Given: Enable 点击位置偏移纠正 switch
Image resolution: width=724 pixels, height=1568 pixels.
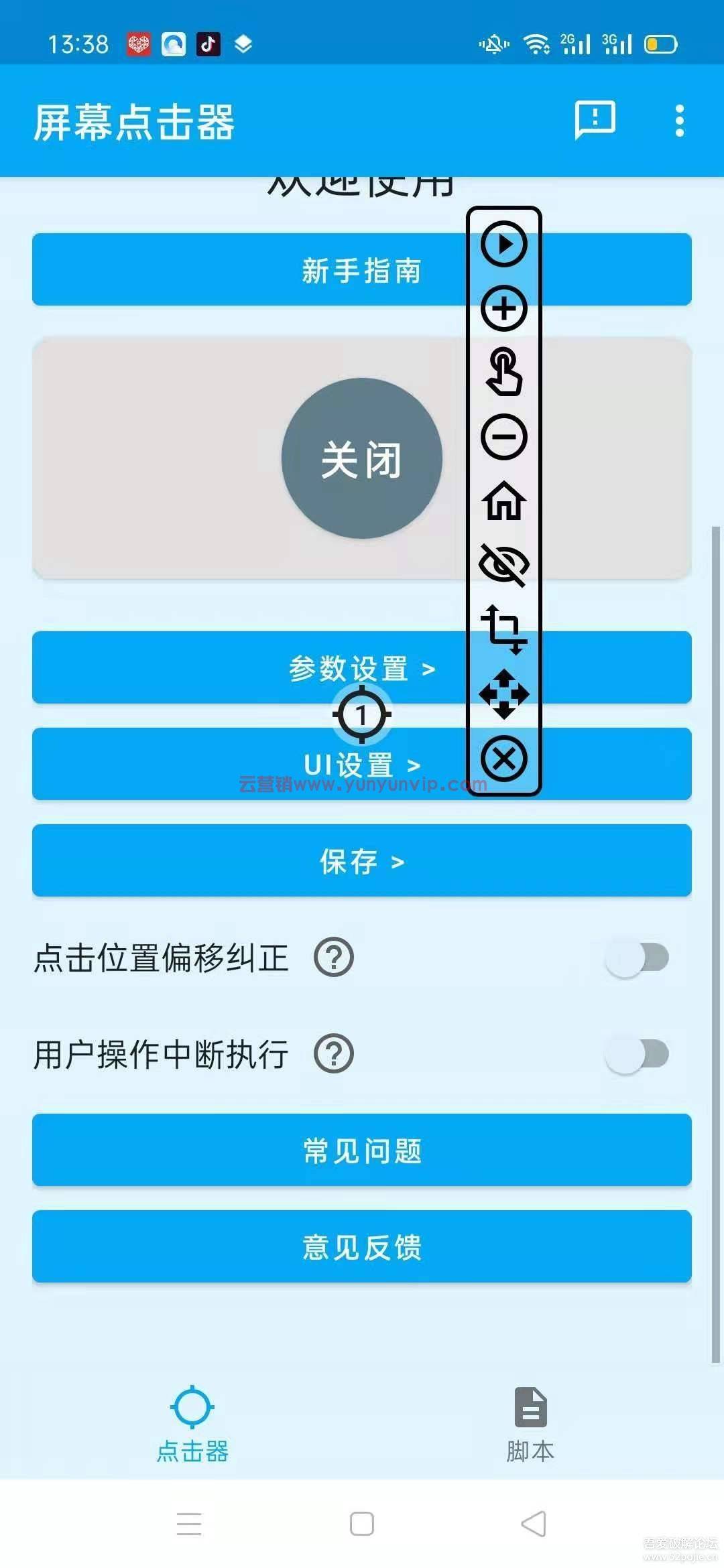Looking at the screenshot, I should (x=637, y=959).
